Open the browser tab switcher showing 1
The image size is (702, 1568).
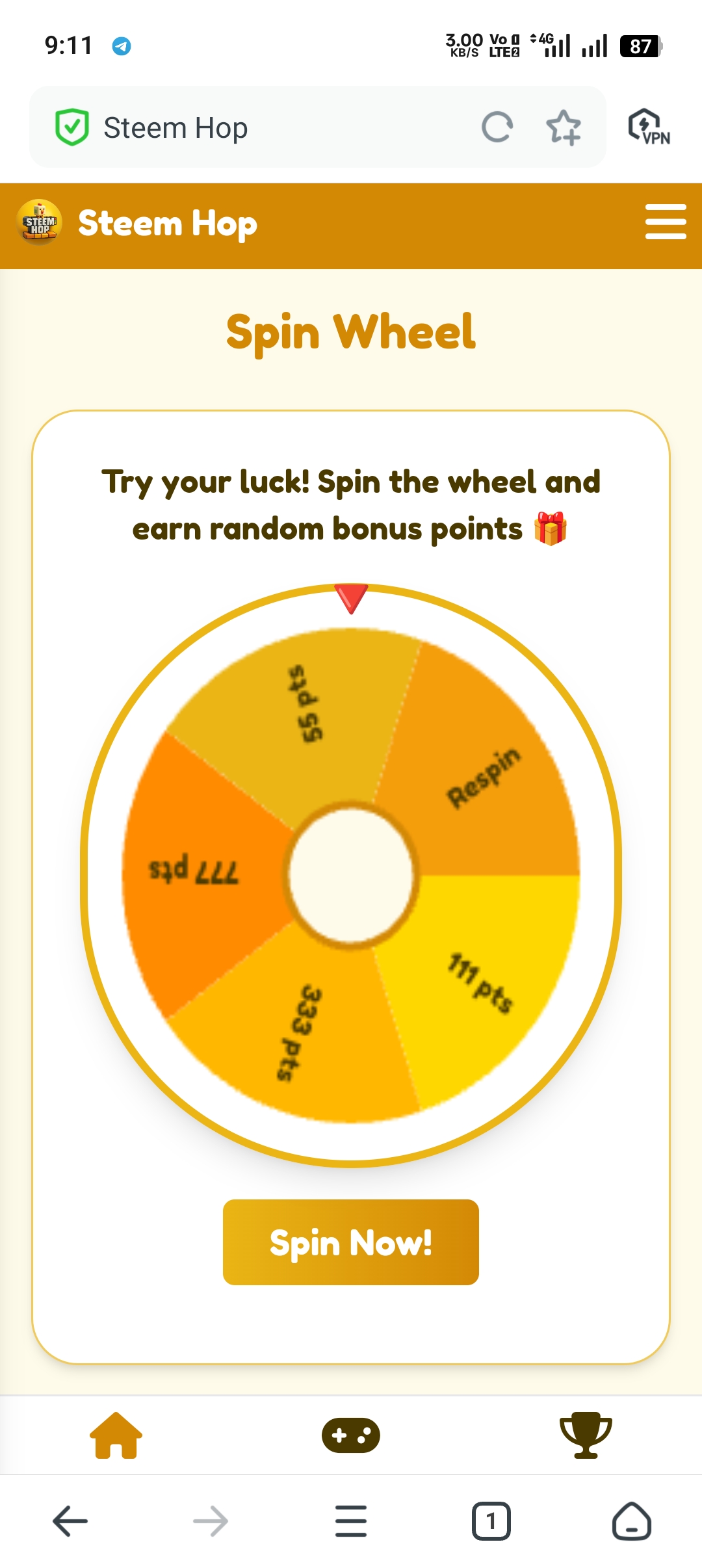pyautogui.click(x=491, y=1521)
